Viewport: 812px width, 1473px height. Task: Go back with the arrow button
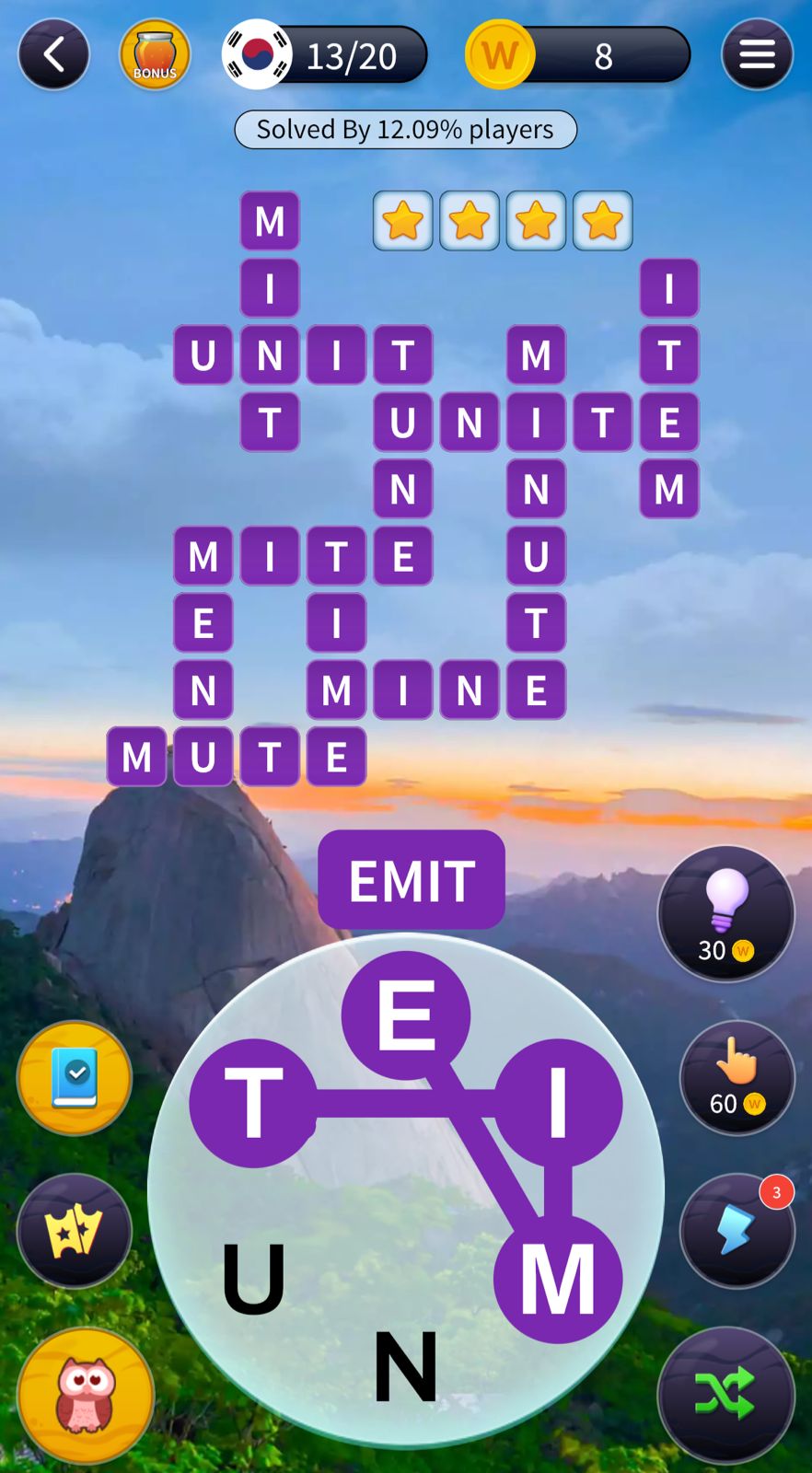pos(53,55)
